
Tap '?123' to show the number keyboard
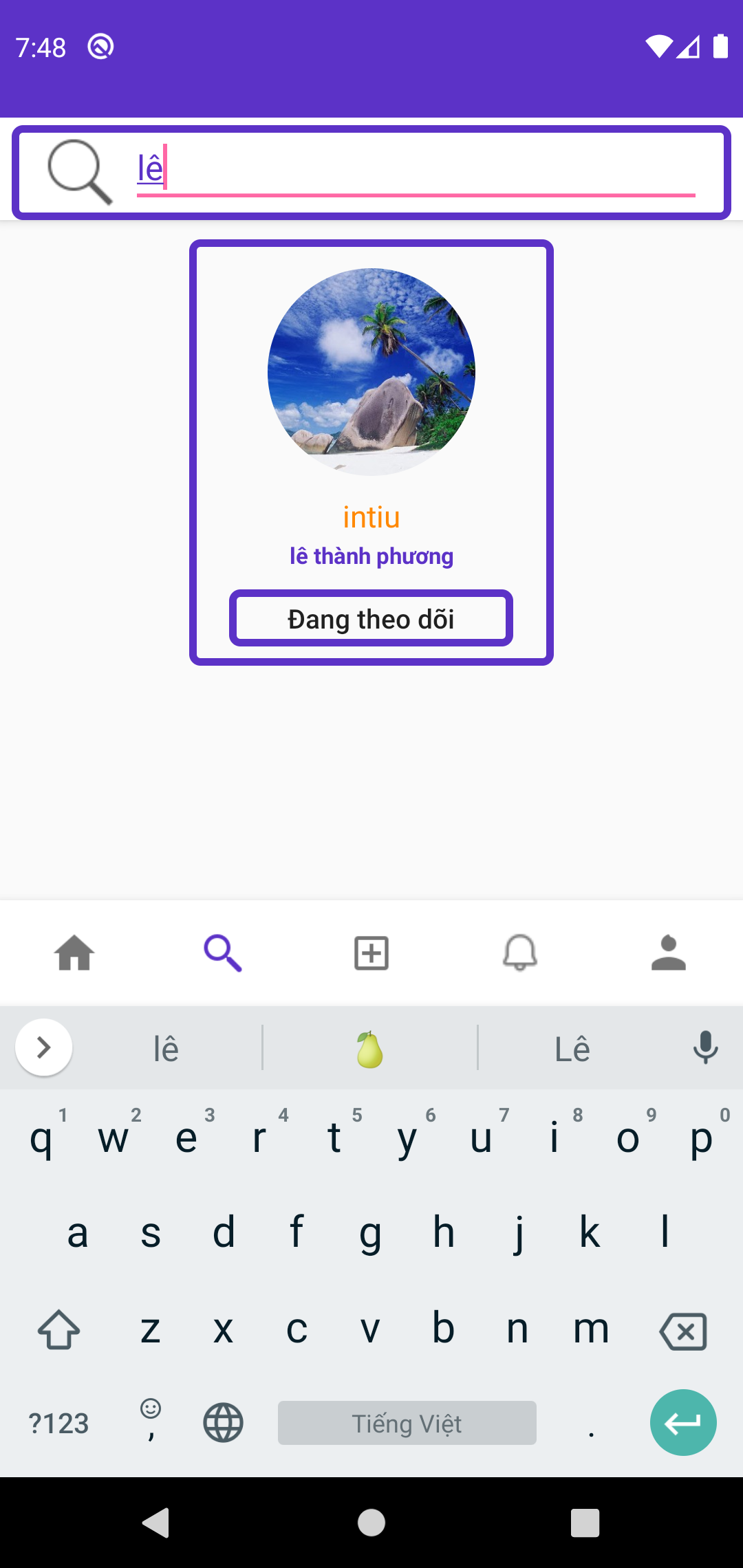coord(59,1422)
